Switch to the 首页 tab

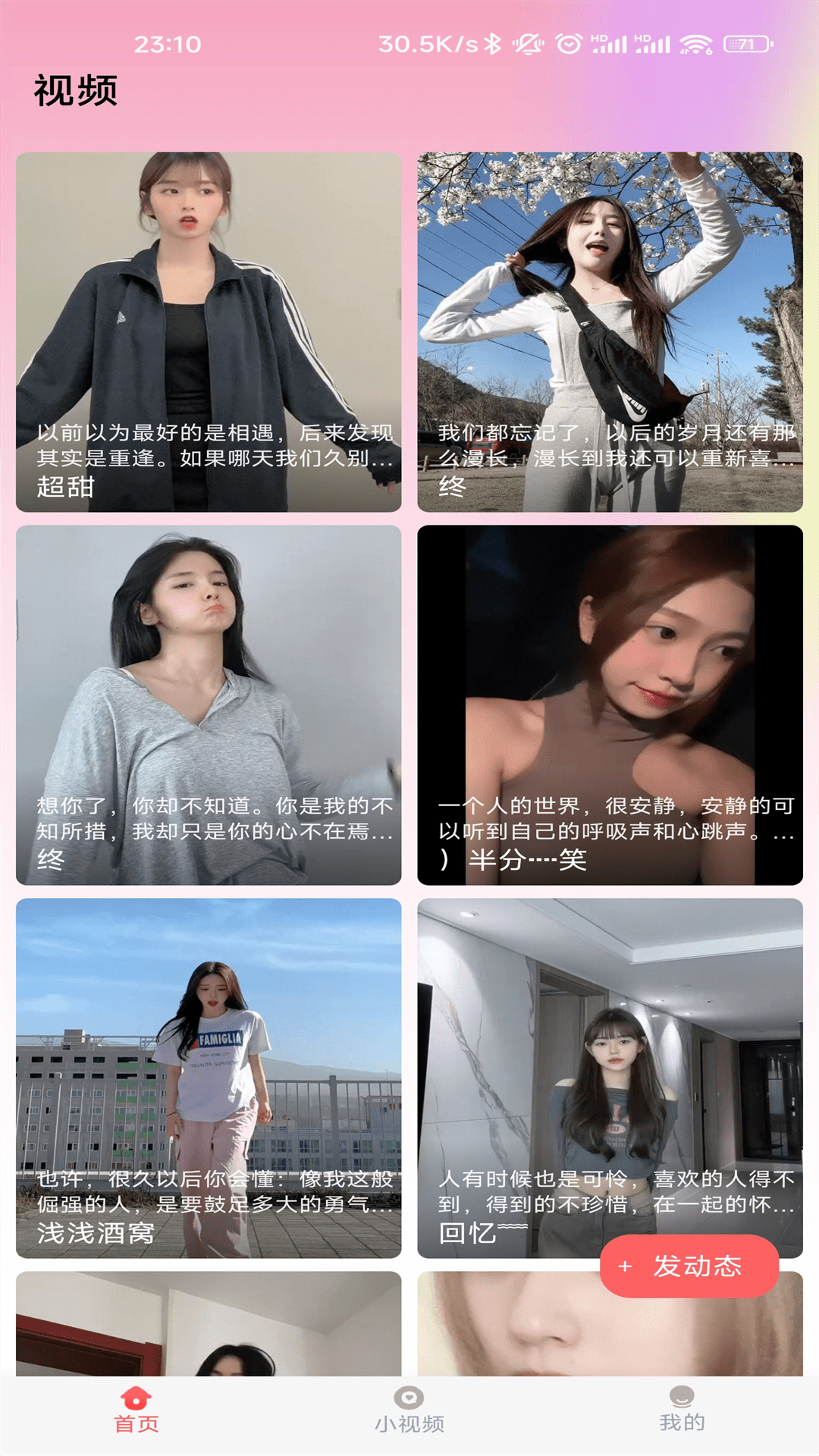click(x=136, y=1410)
